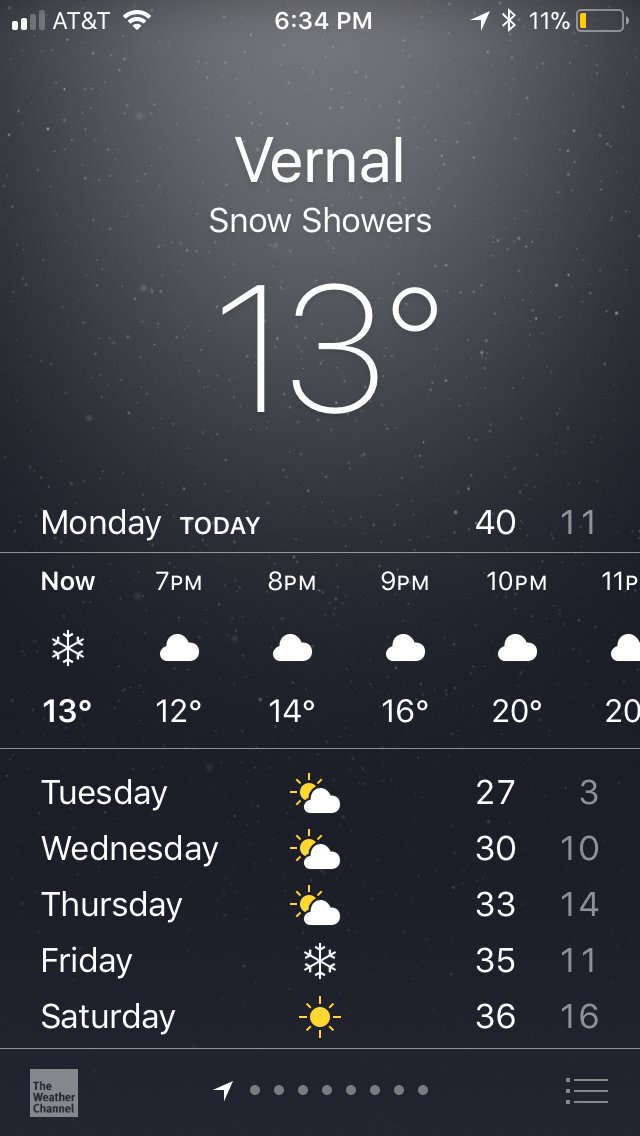640x1136 pixels.
Task: Open the city list menu icon
Action: tap(586, 1090)
